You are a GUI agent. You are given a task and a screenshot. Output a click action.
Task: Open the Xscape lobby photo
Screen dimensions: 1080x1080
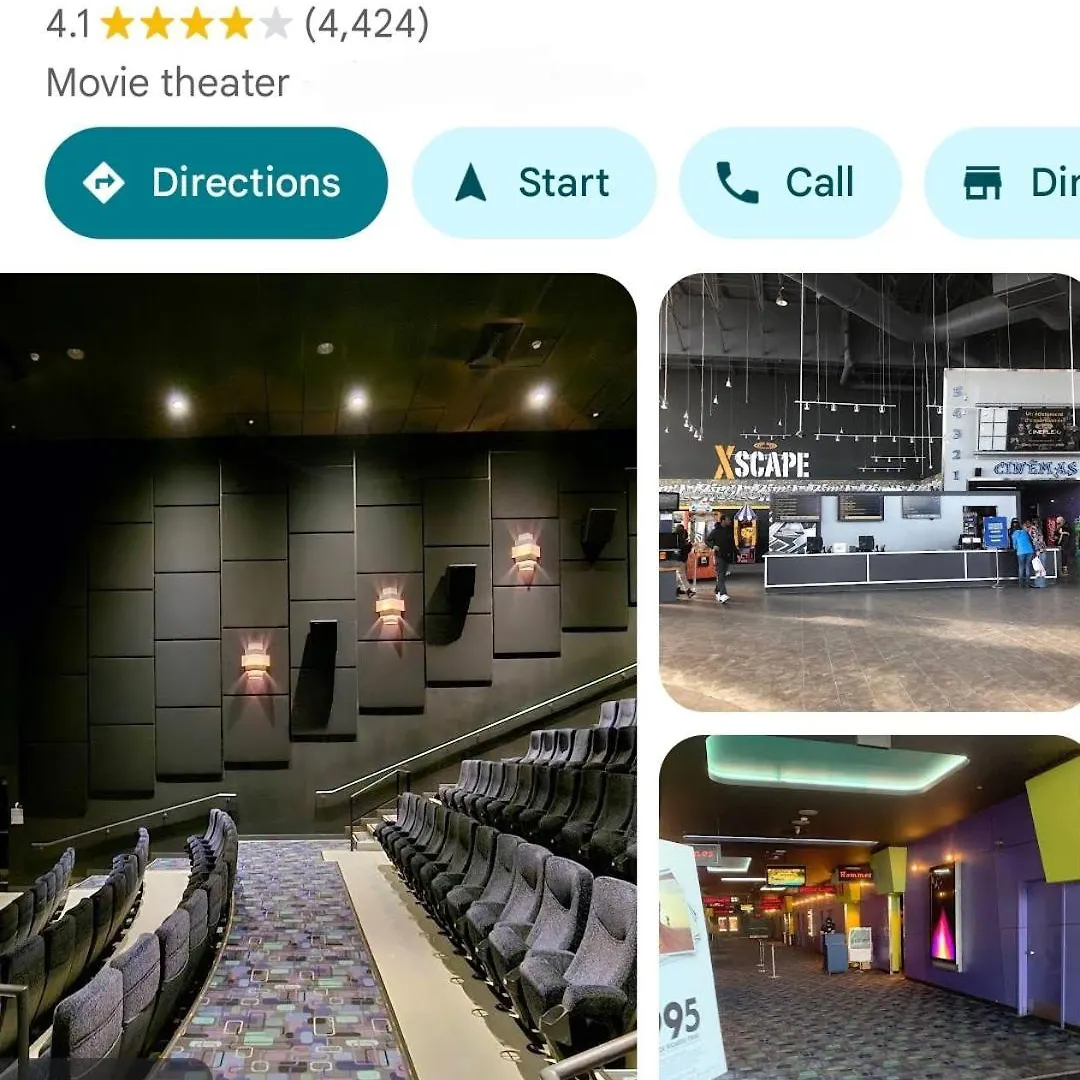(x=869, y=492)
